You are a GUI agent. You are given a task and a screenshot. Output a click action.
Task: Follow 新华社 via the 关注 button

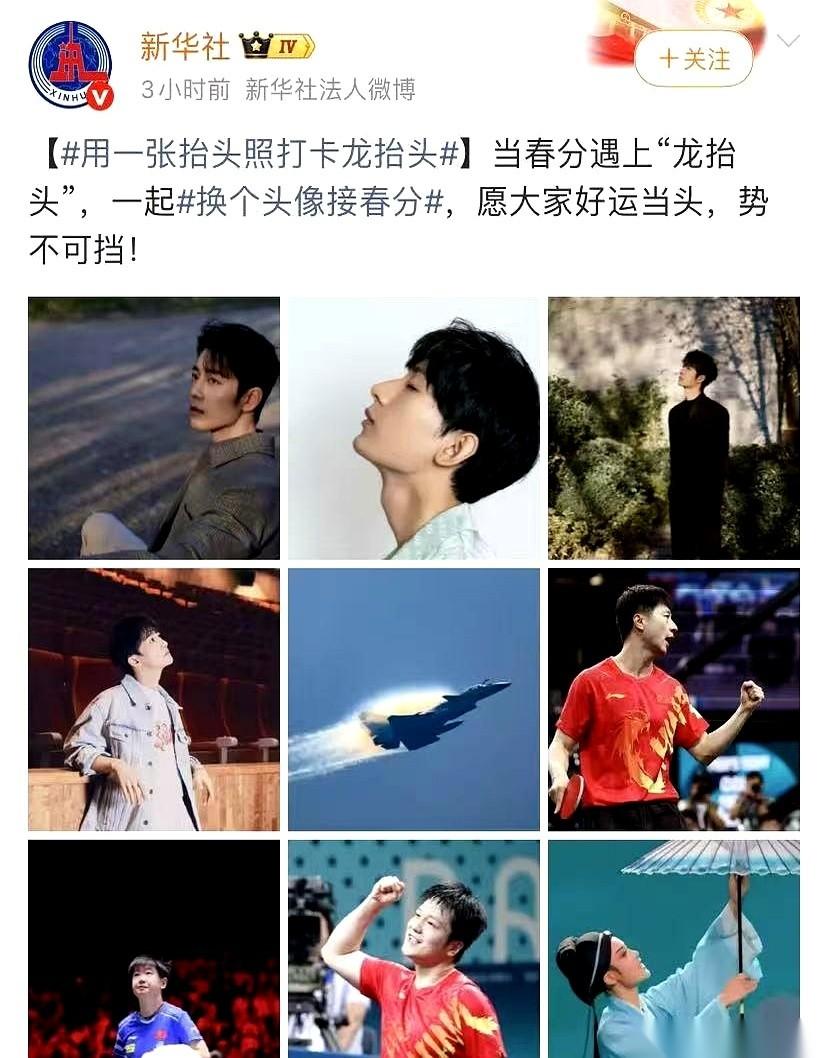(x=700, y=58)
